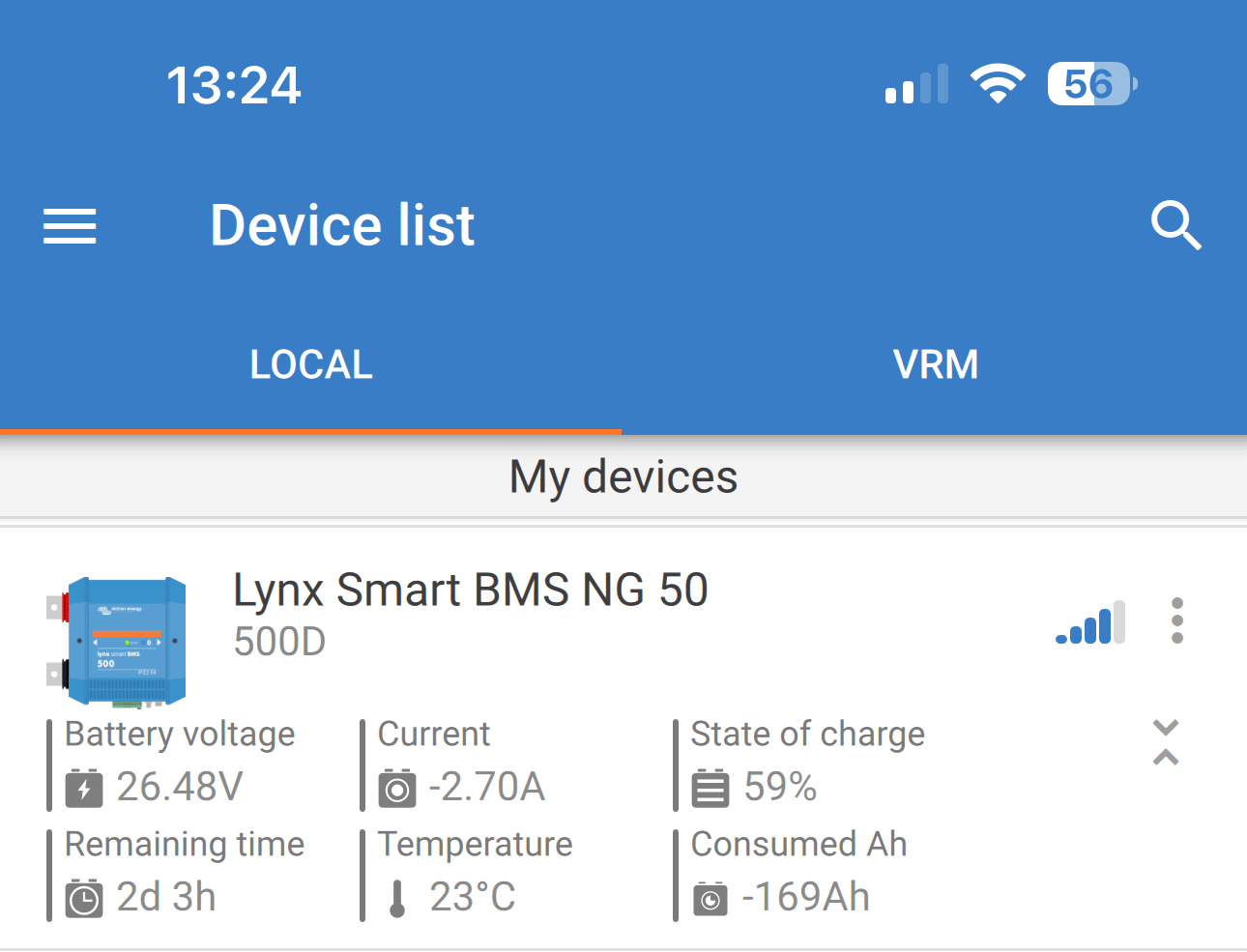The image size is (1247, 952).
Task: Open the three-dot menu for Lynx Smart BMS
Action: point(1176,620)
